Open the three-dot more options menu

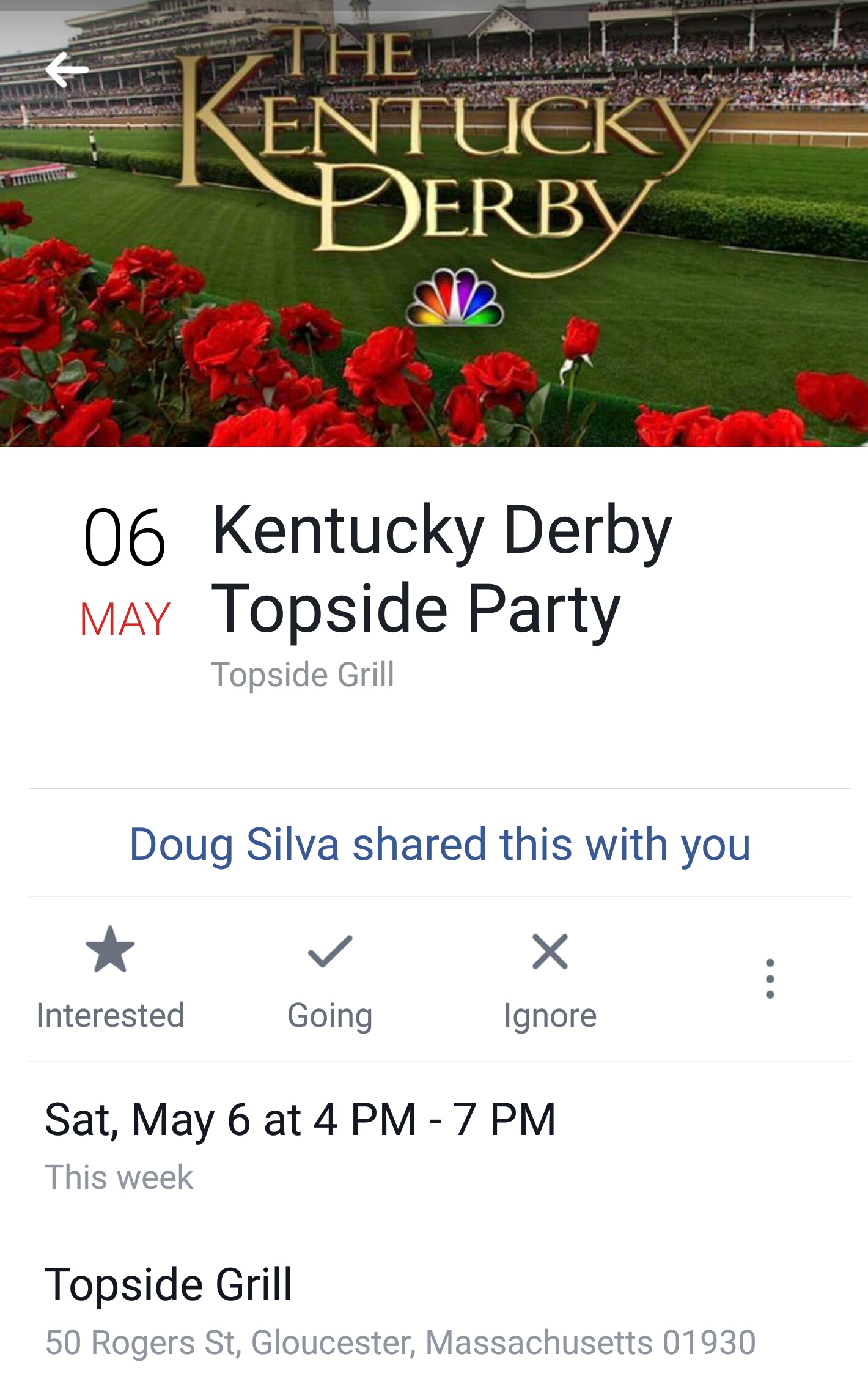click(770, 978)
